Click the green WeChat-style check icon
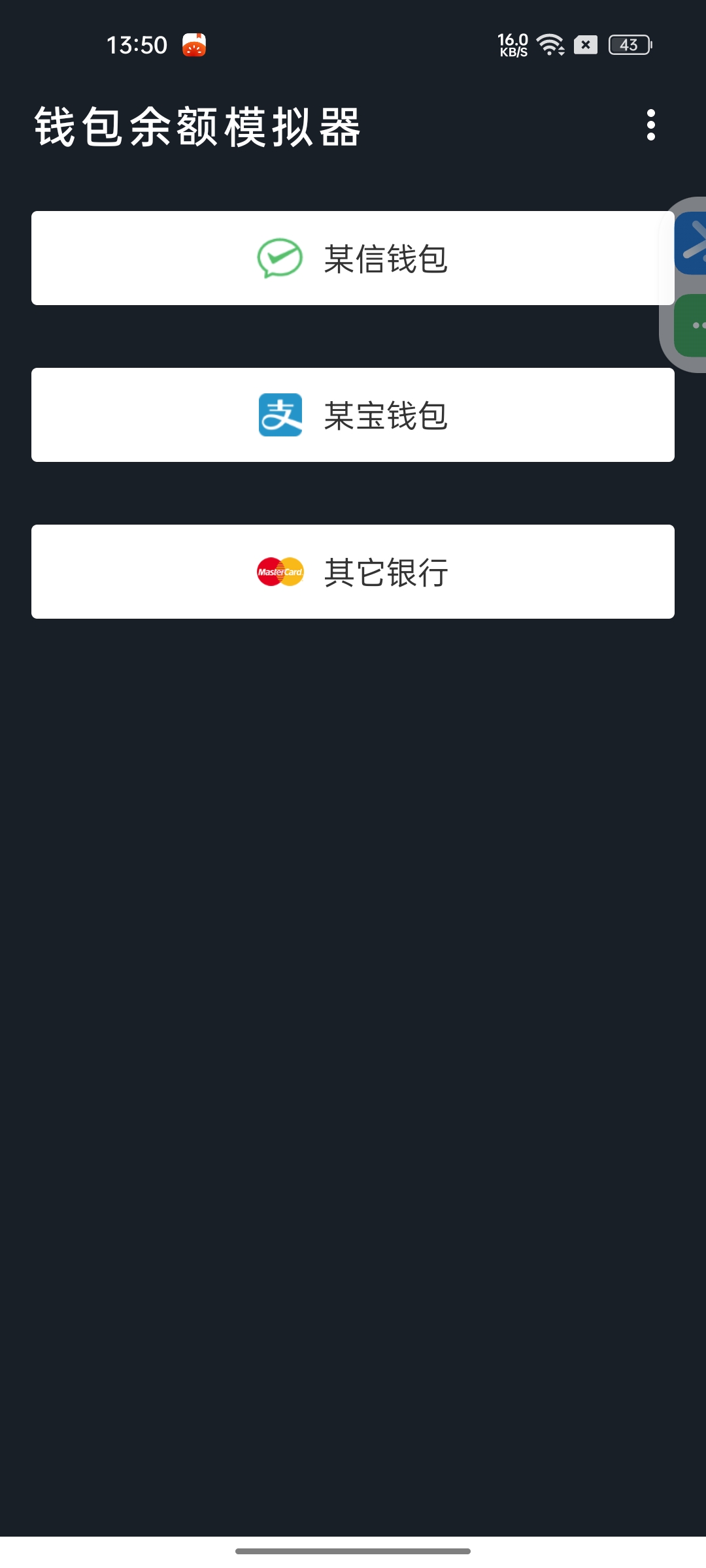The height and width of the screenshot is (1568, 706). click(281, 258)
